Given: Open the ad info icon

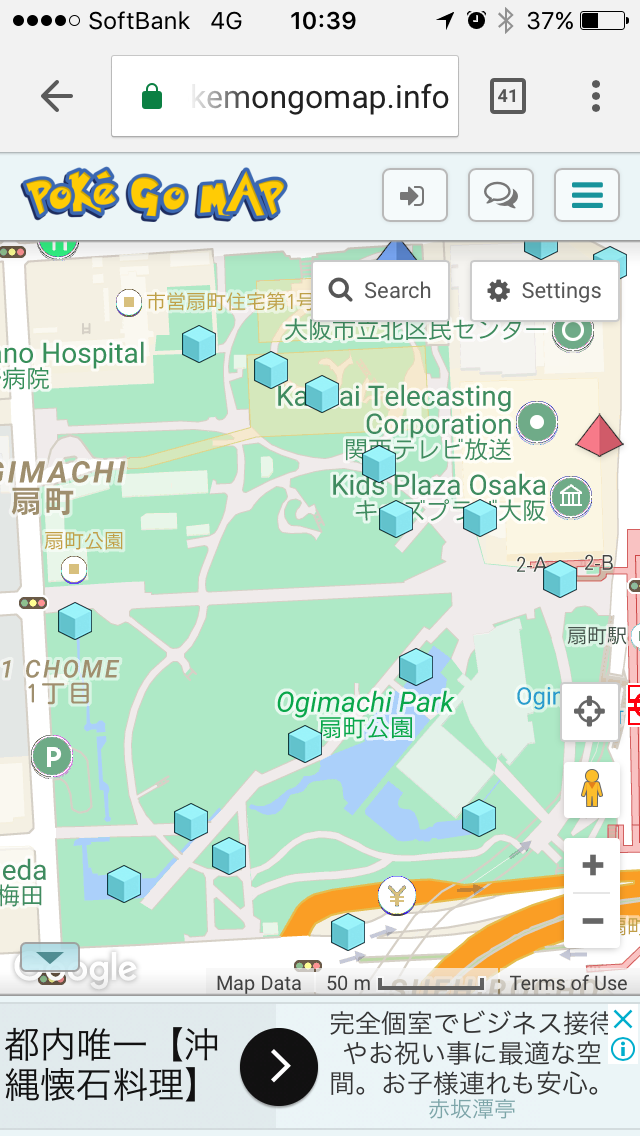Looking at the screenshot, I should [623, 1049].
